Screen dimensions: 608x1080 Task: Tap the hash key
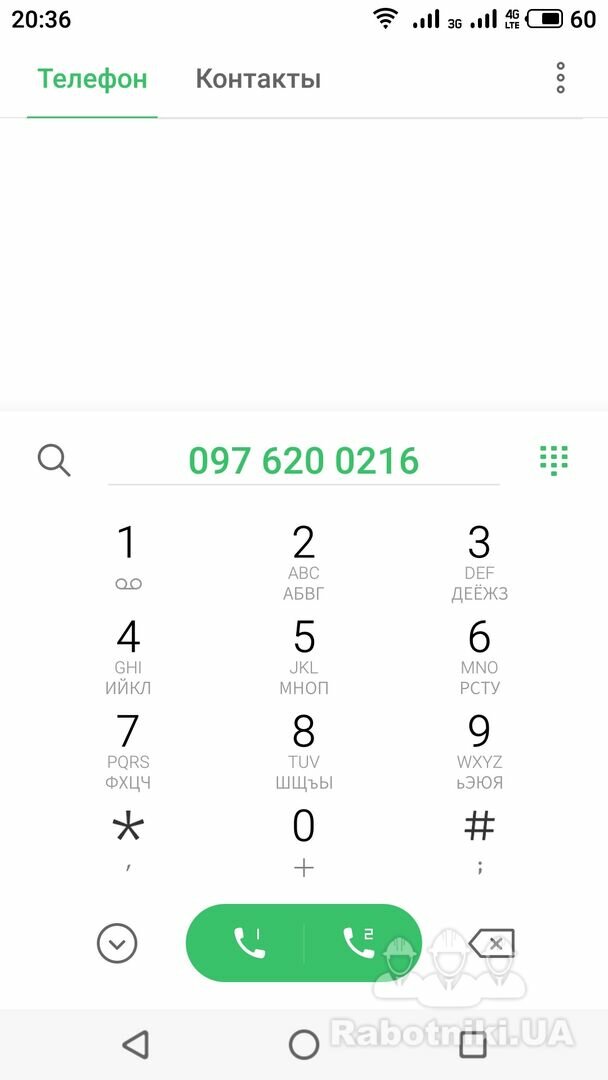point(479,842)
